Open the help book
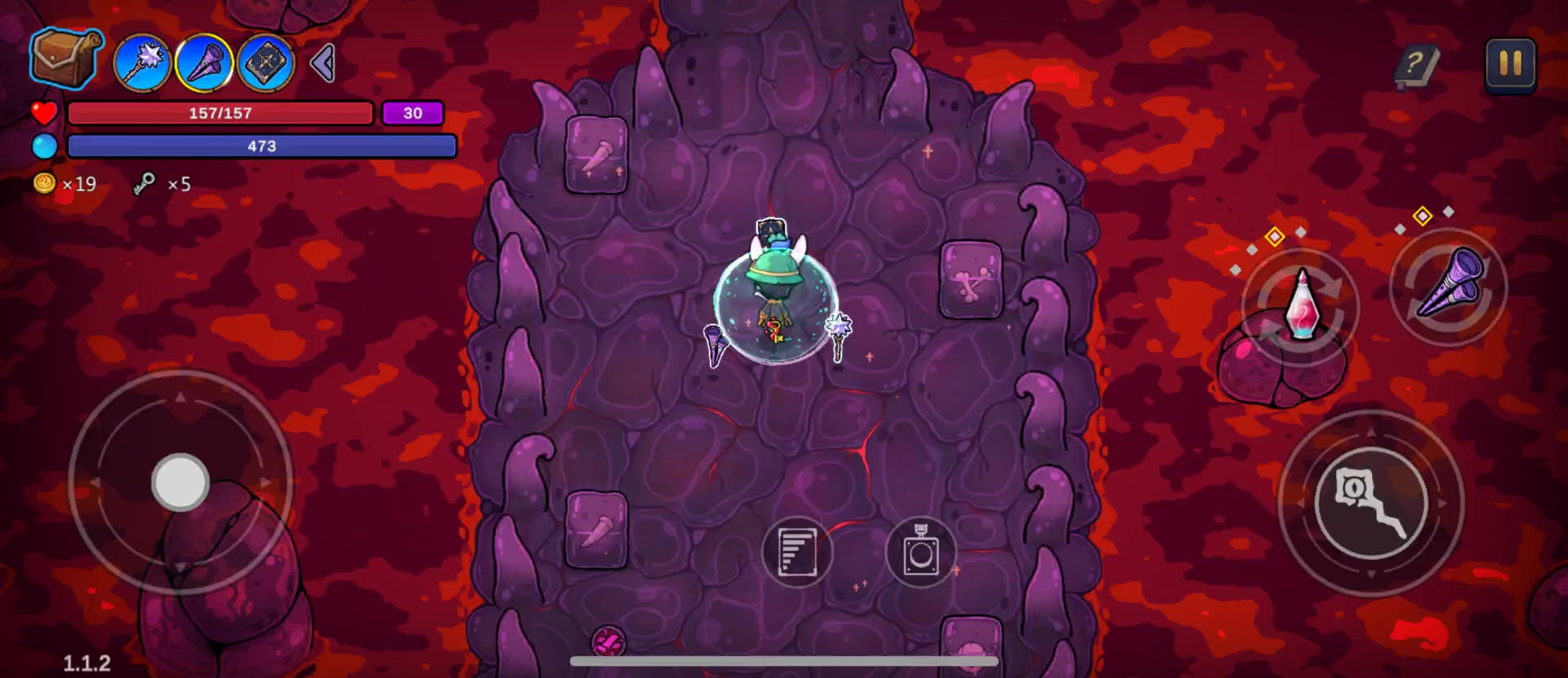Viewport: 1568px width, 678px height. [1416, 65]
